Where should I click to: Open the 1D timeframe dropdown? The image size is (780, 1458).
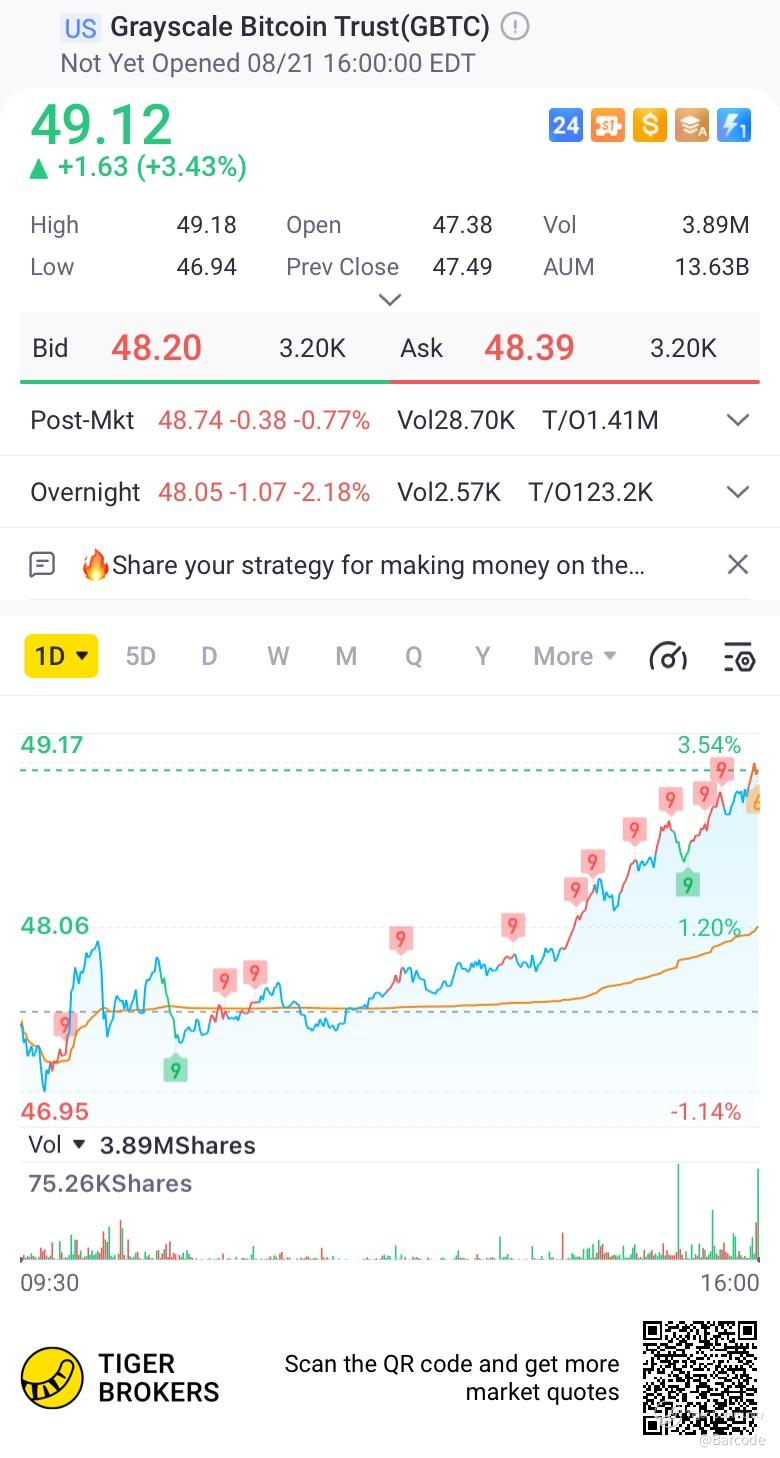coord(61,656)
